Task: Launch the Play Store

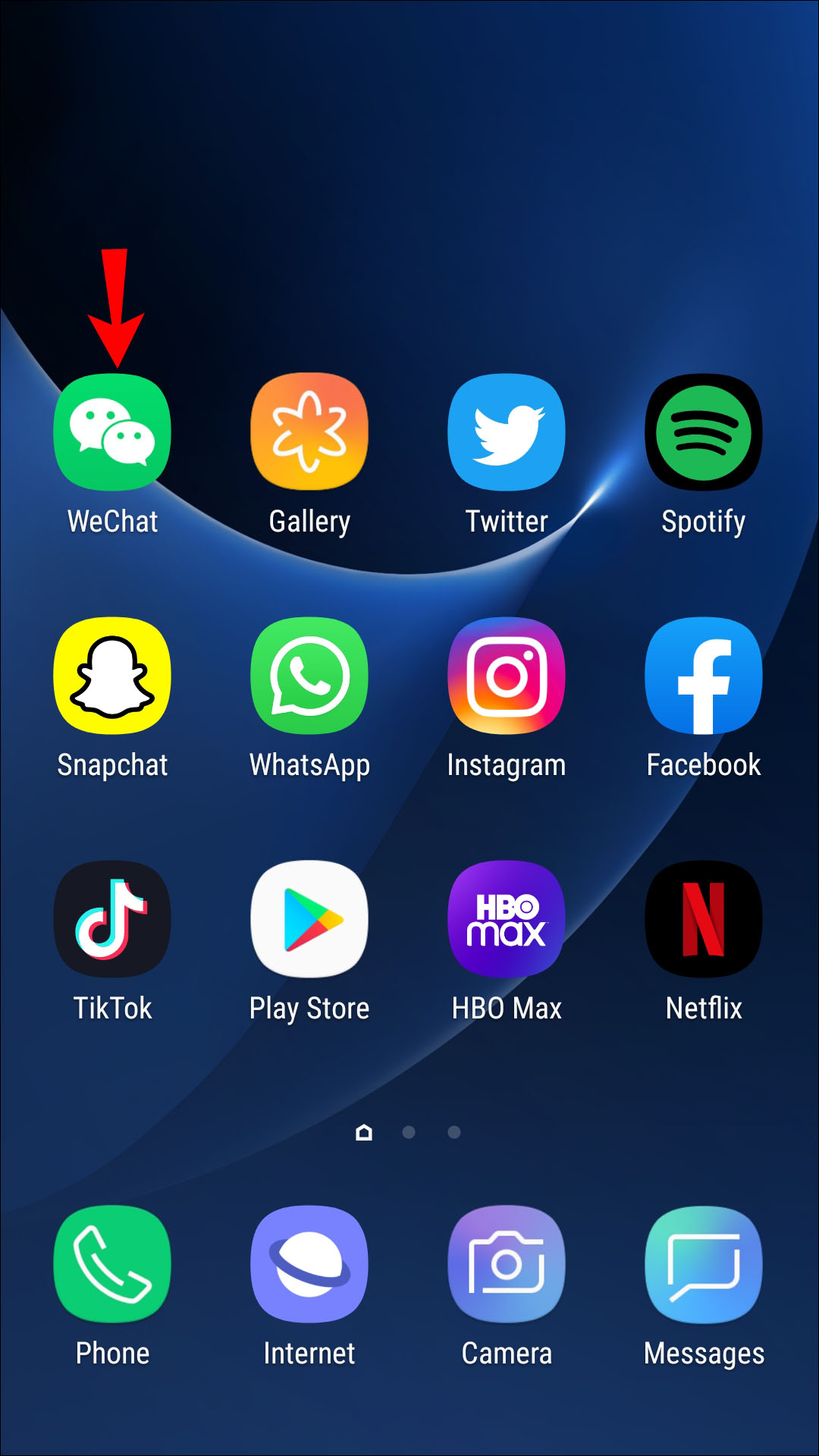Action: pos(309,918)
